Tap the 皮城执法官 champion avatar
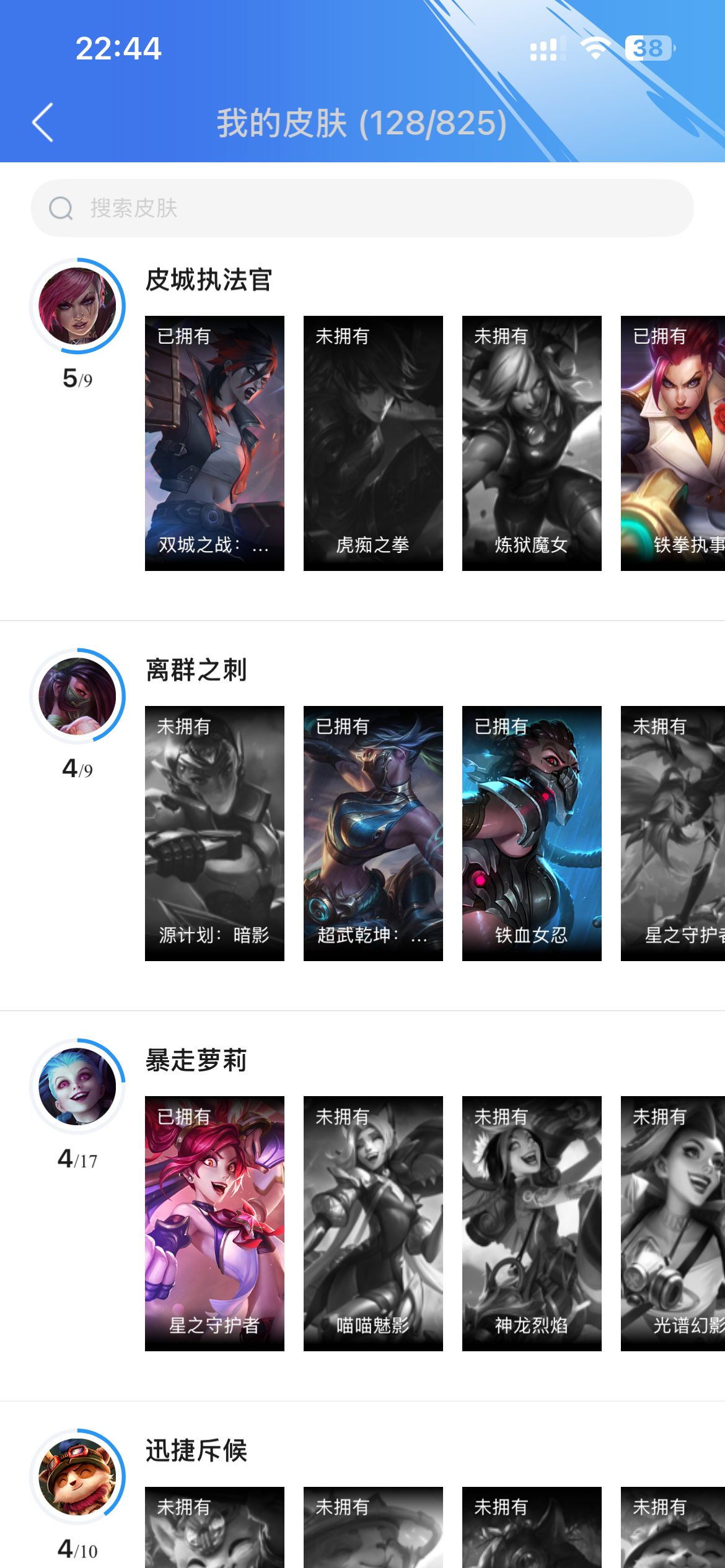 pos(77,306)
